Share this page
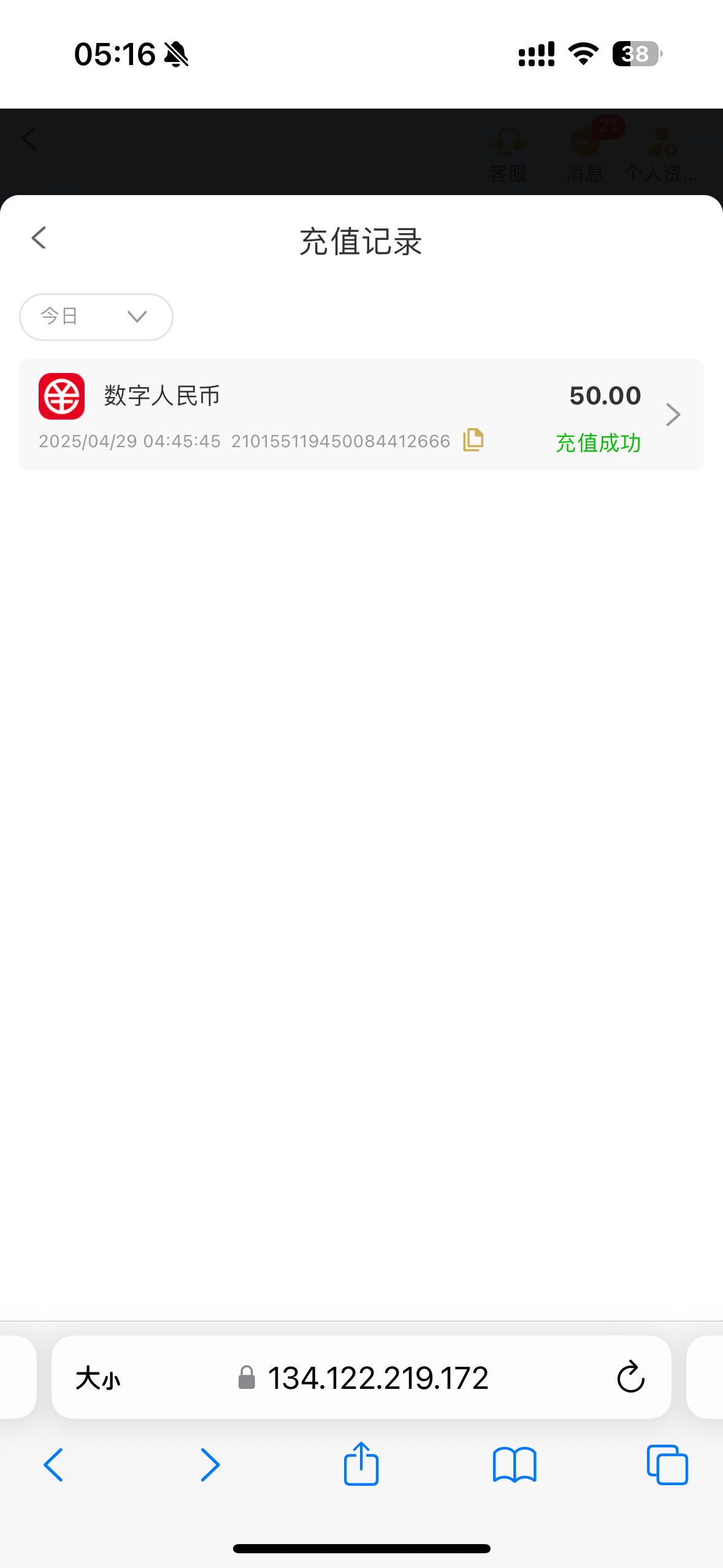This screenshot has height=1568, width=723. pyautogui.click(x=361, y=1463)
